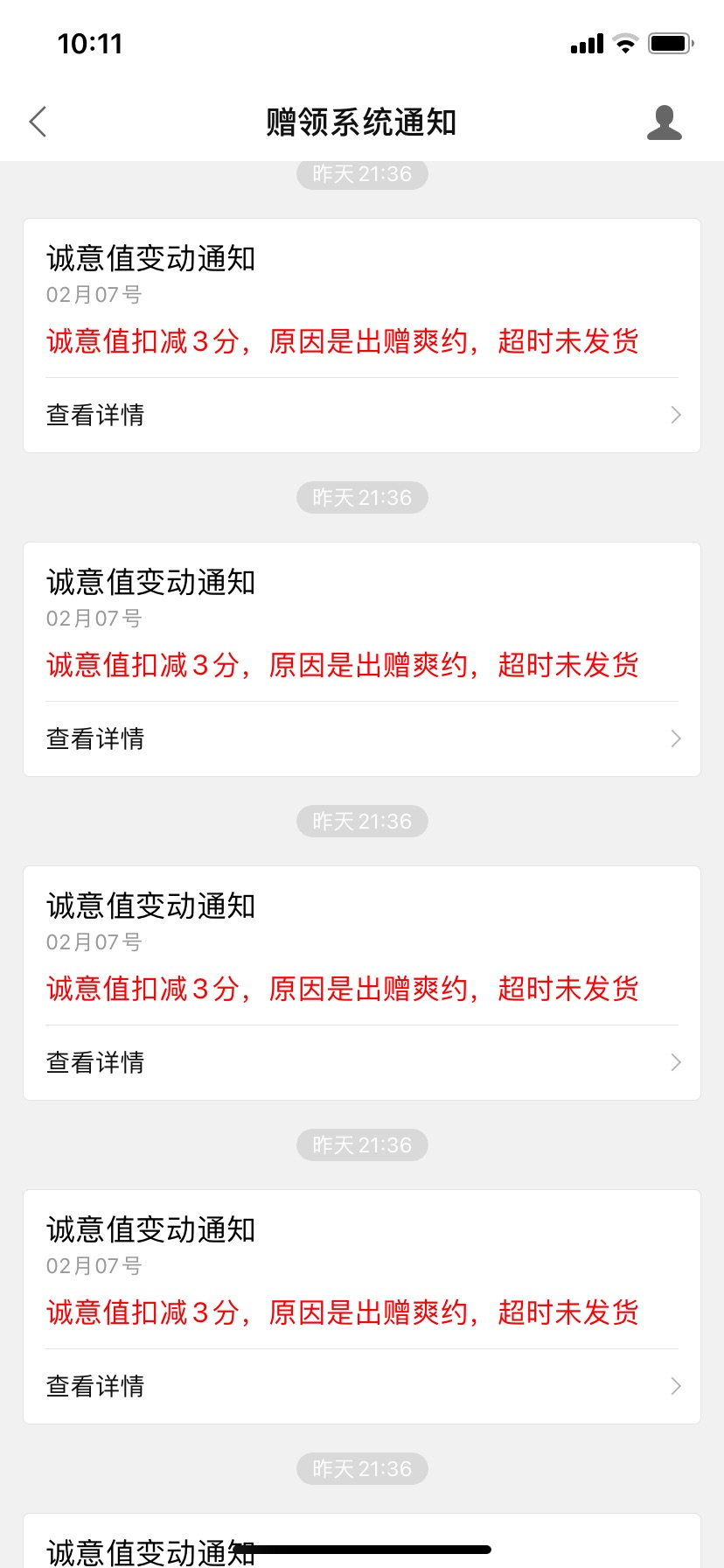Open the account profile icon
This screenshot has width=724, height=1568.
pos(665,122)
